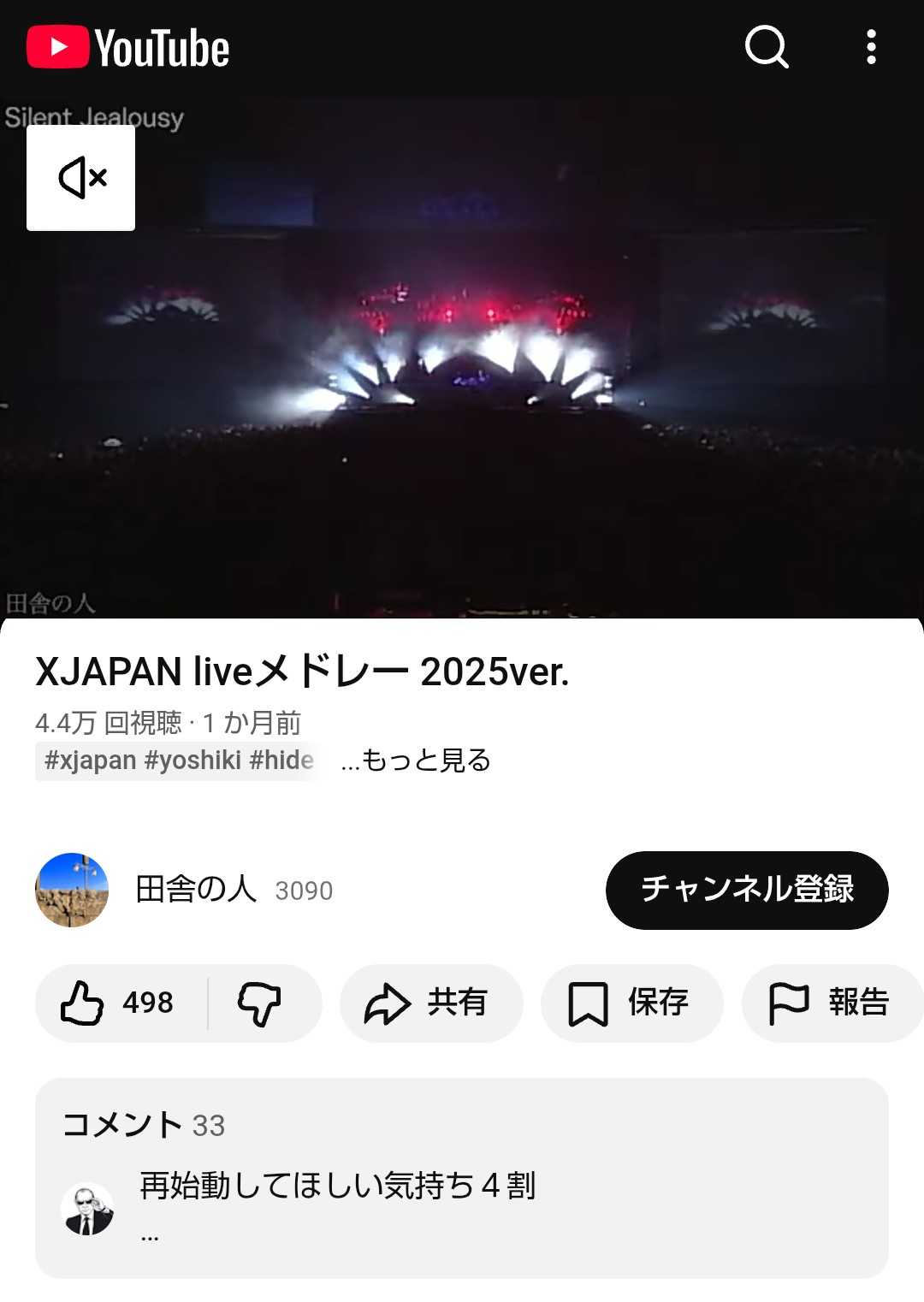Share this video via 共有
Screen dimensions: 924x1302
coord(430,1003)
